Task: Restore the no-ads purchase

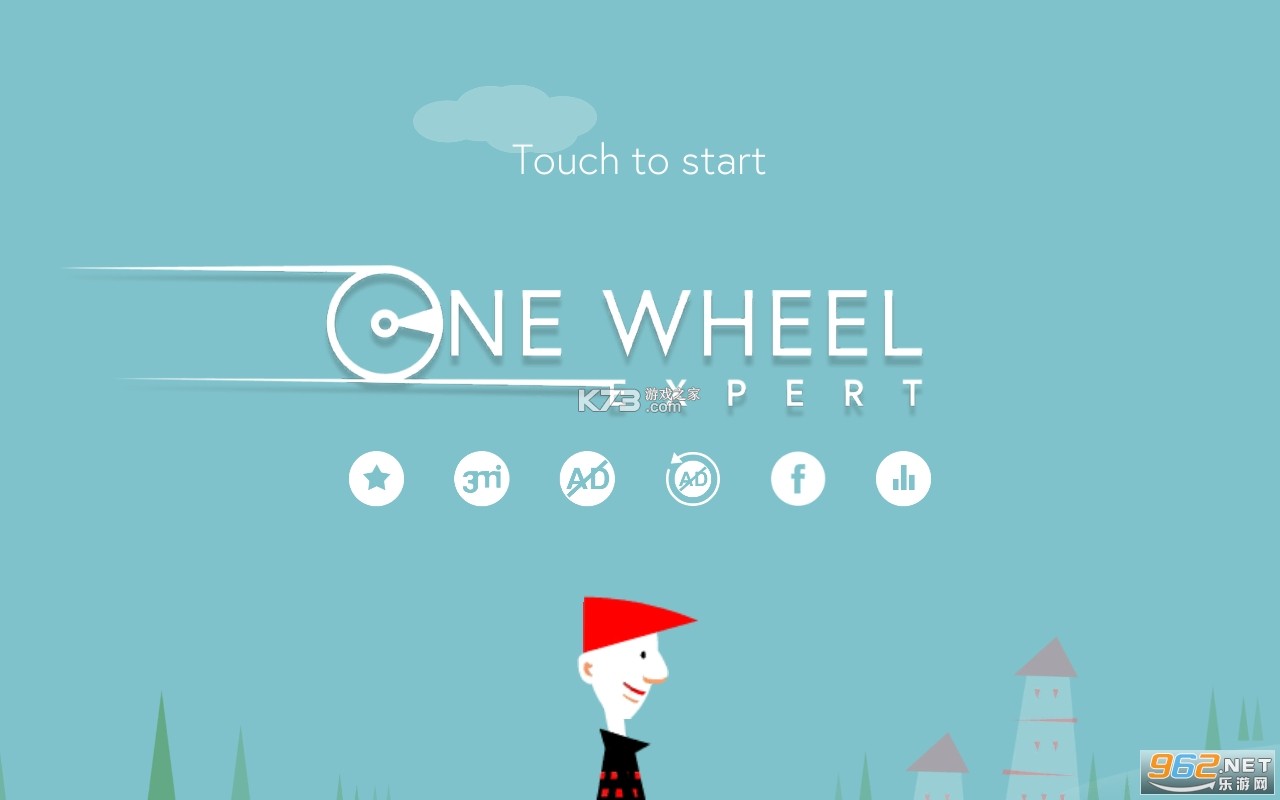Action: pos(692,479)
